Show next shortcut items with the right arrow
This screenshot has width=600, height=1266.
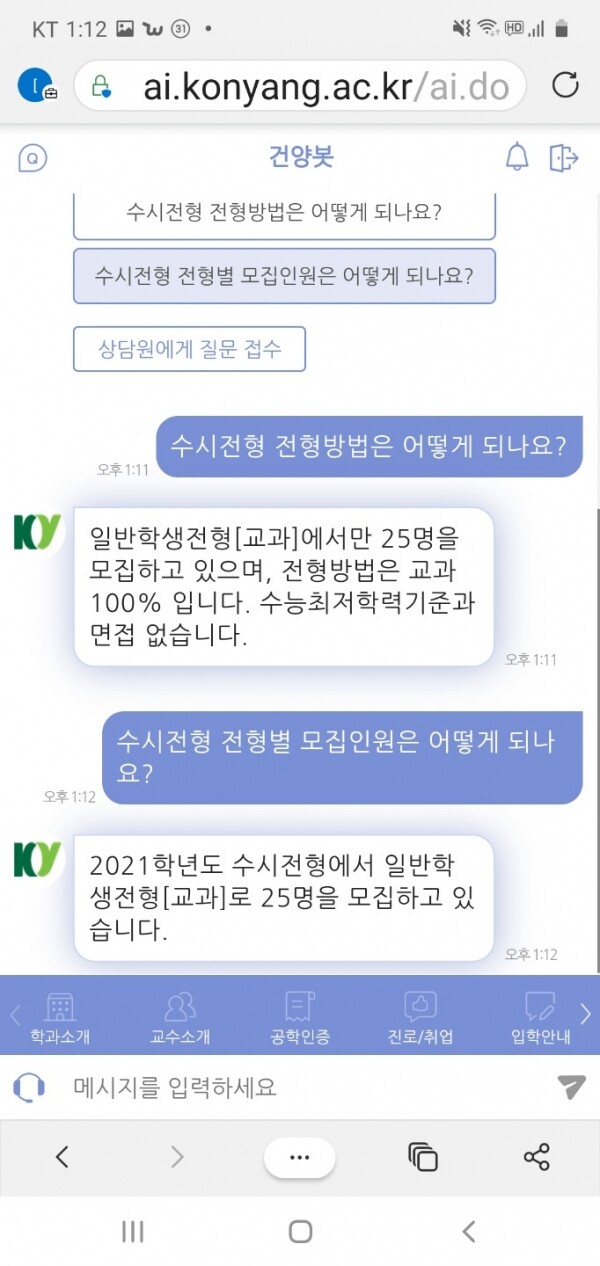[586, 1014]
